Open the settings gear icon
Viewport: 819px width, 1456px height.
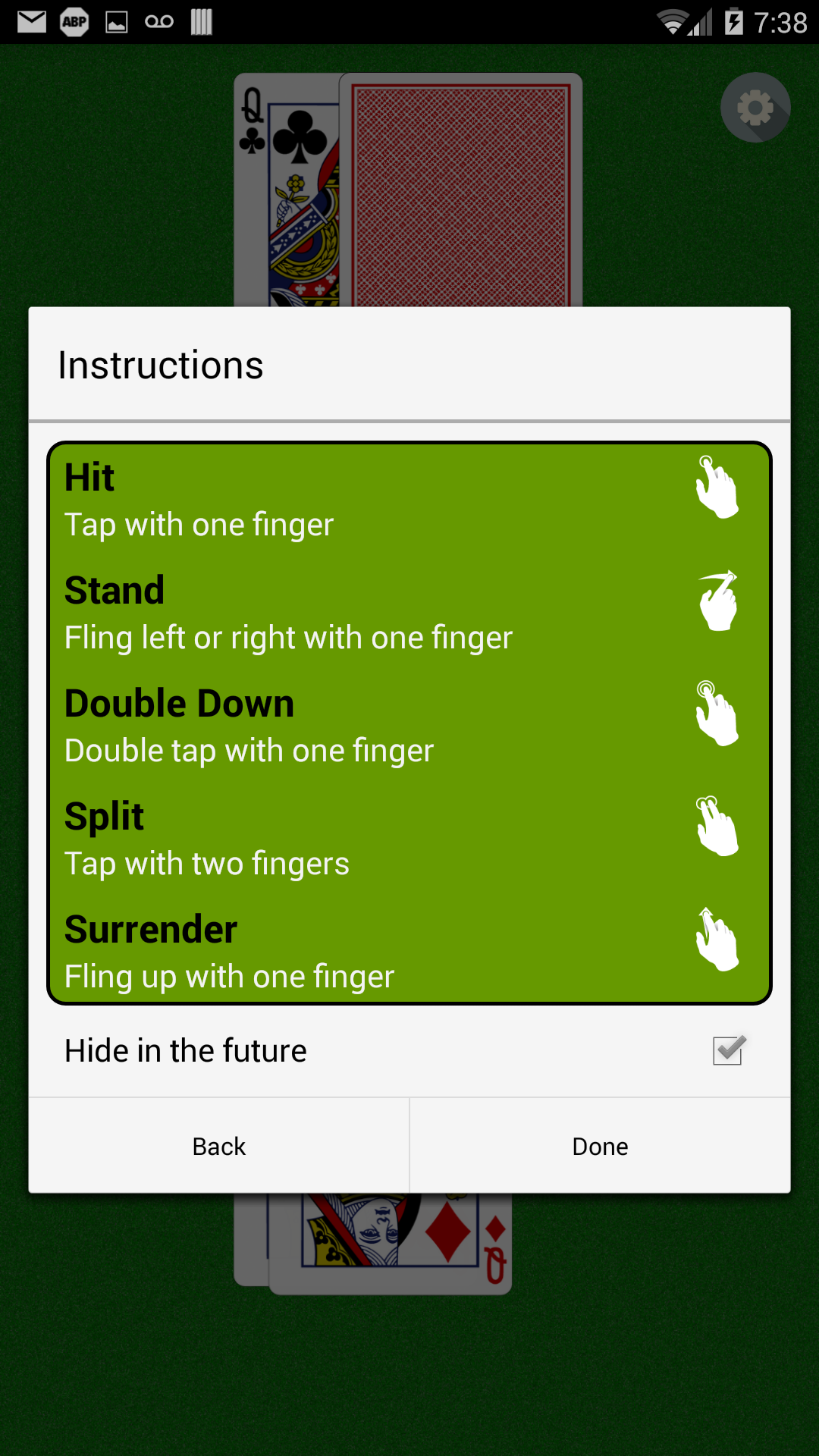755,108
